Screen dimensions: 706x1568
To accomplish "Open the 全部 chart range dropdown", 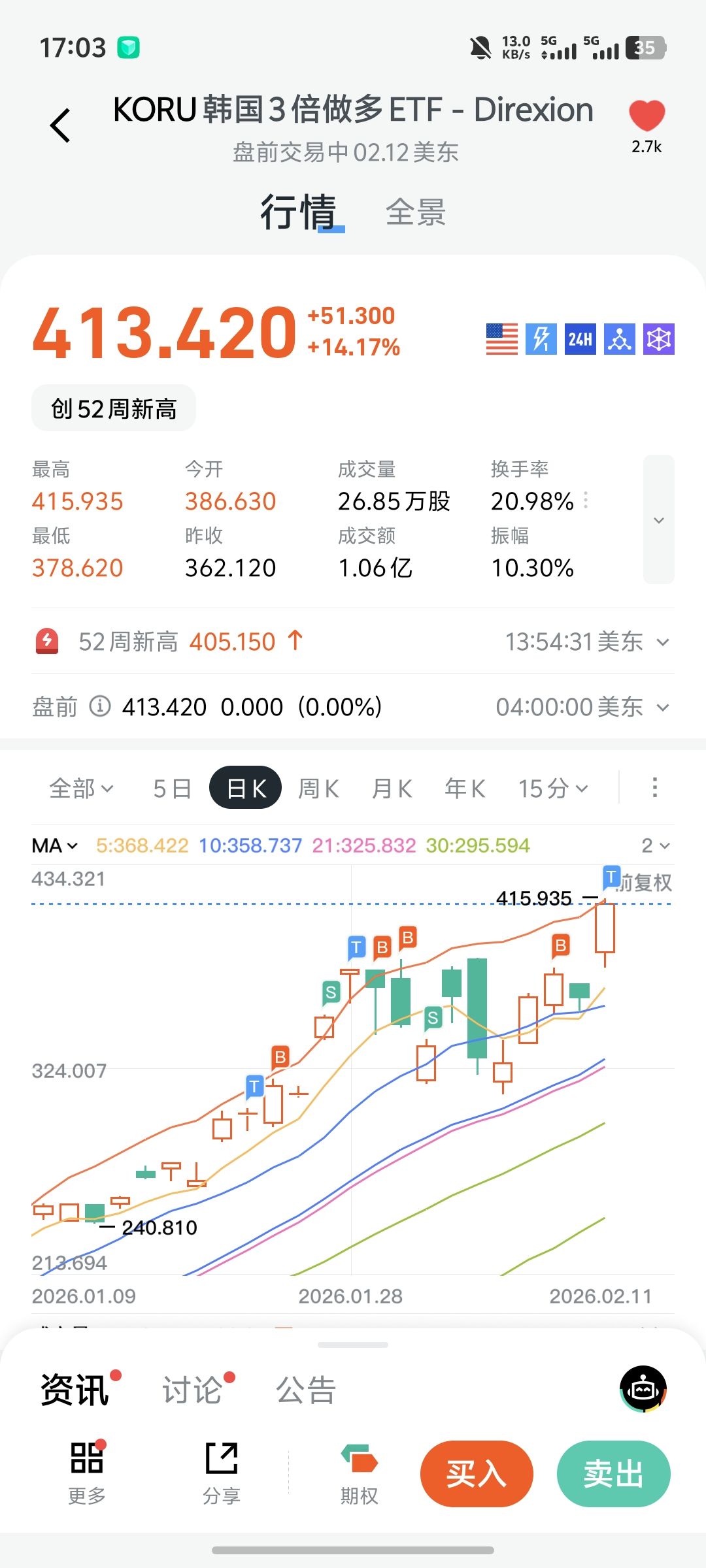I will click(x=81, y=789).
